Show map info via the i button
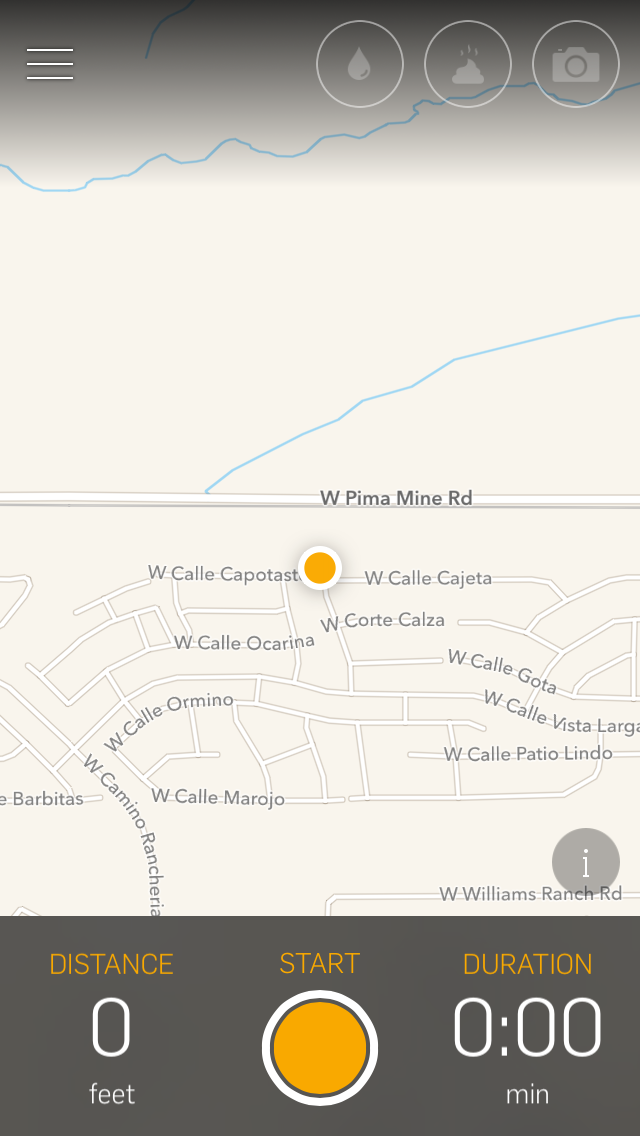Viewport: 640px width, 1136px height. [x=586, y=862]
